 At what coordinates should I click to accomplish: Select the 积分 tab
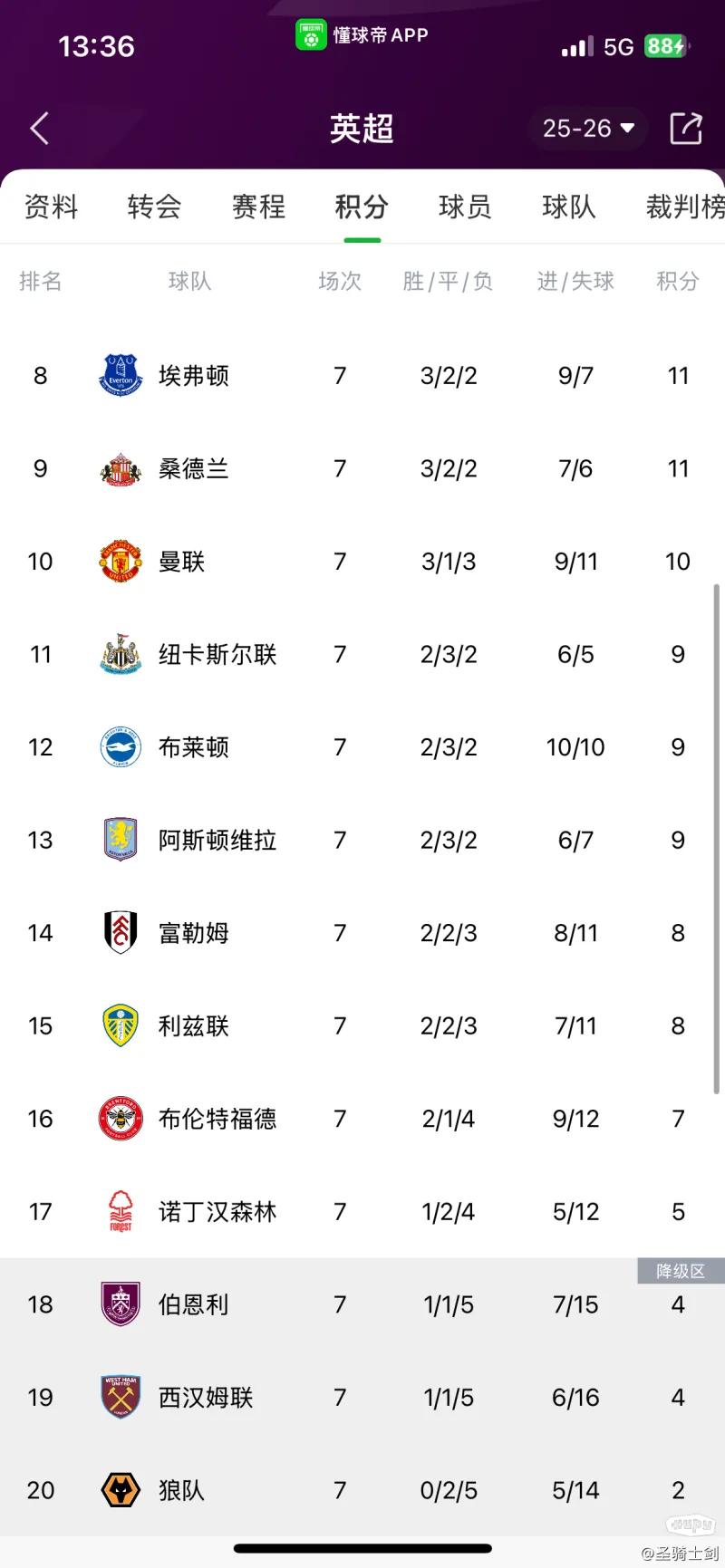point(362,207)
